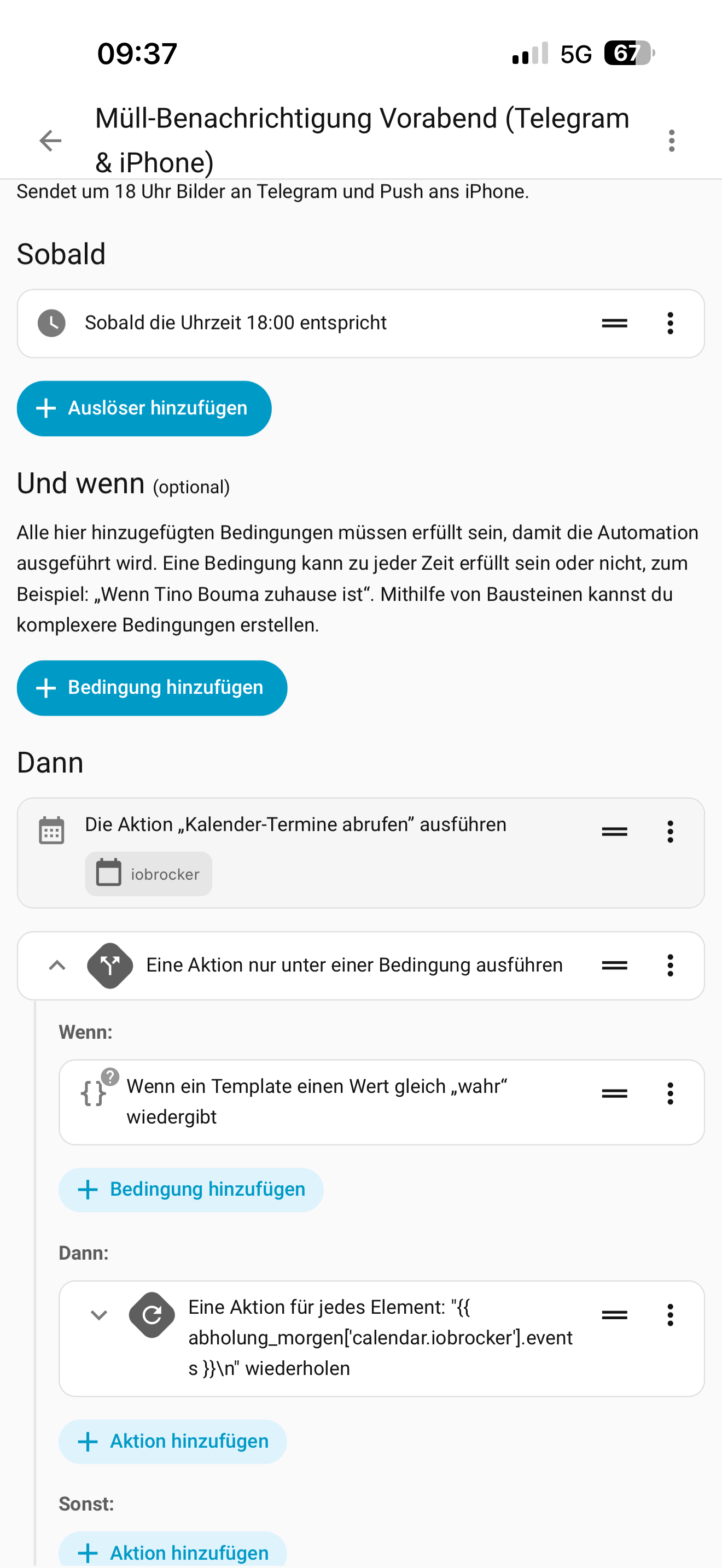The width and height of the screenshot is (722, 1568).
Task: Expand the repeat-for-each-element action
Action: click(x=98, y=1315)
